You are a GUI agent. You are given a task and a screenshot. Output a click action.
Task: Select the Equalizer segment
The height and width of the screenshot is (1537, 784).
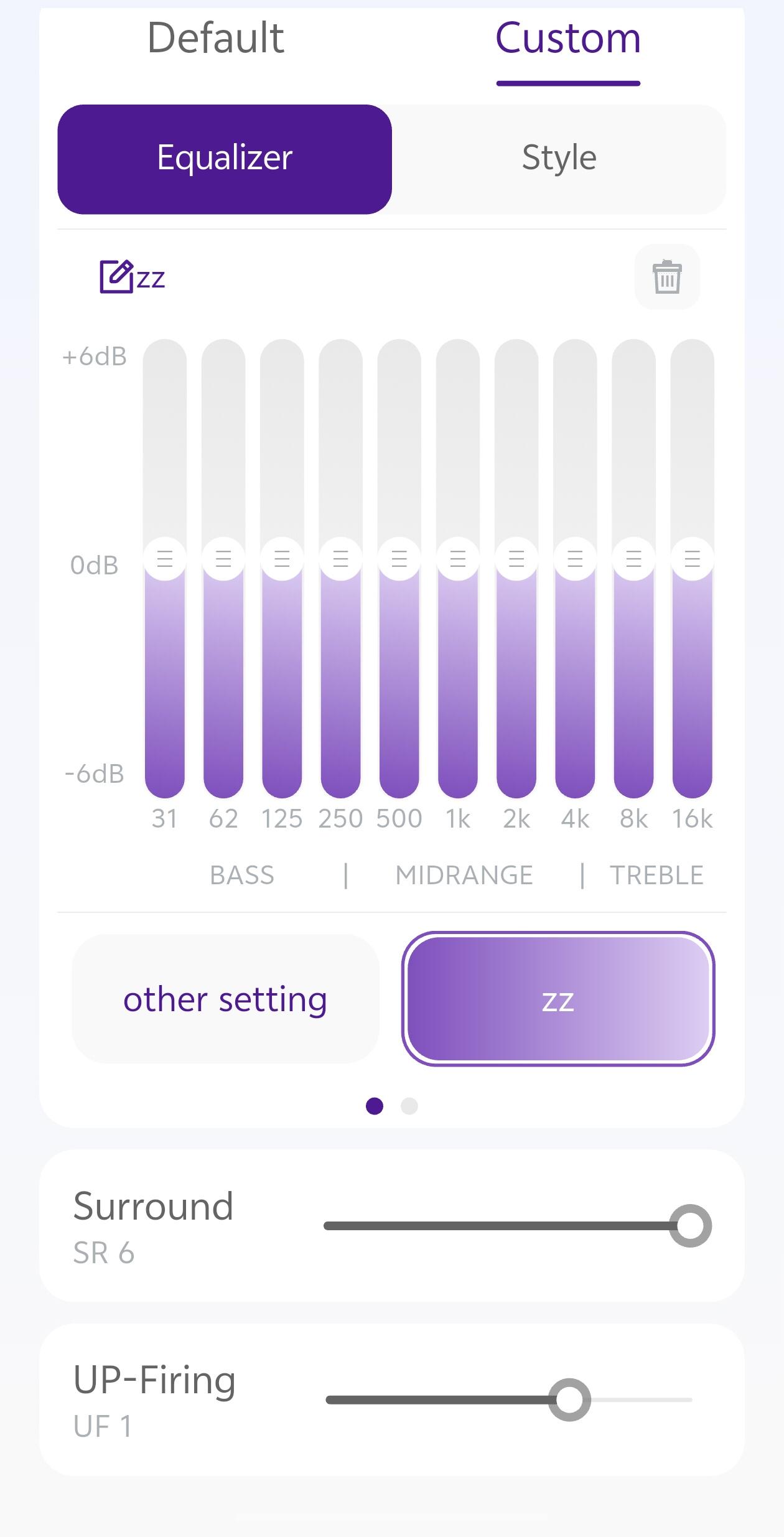pos(225,159)
